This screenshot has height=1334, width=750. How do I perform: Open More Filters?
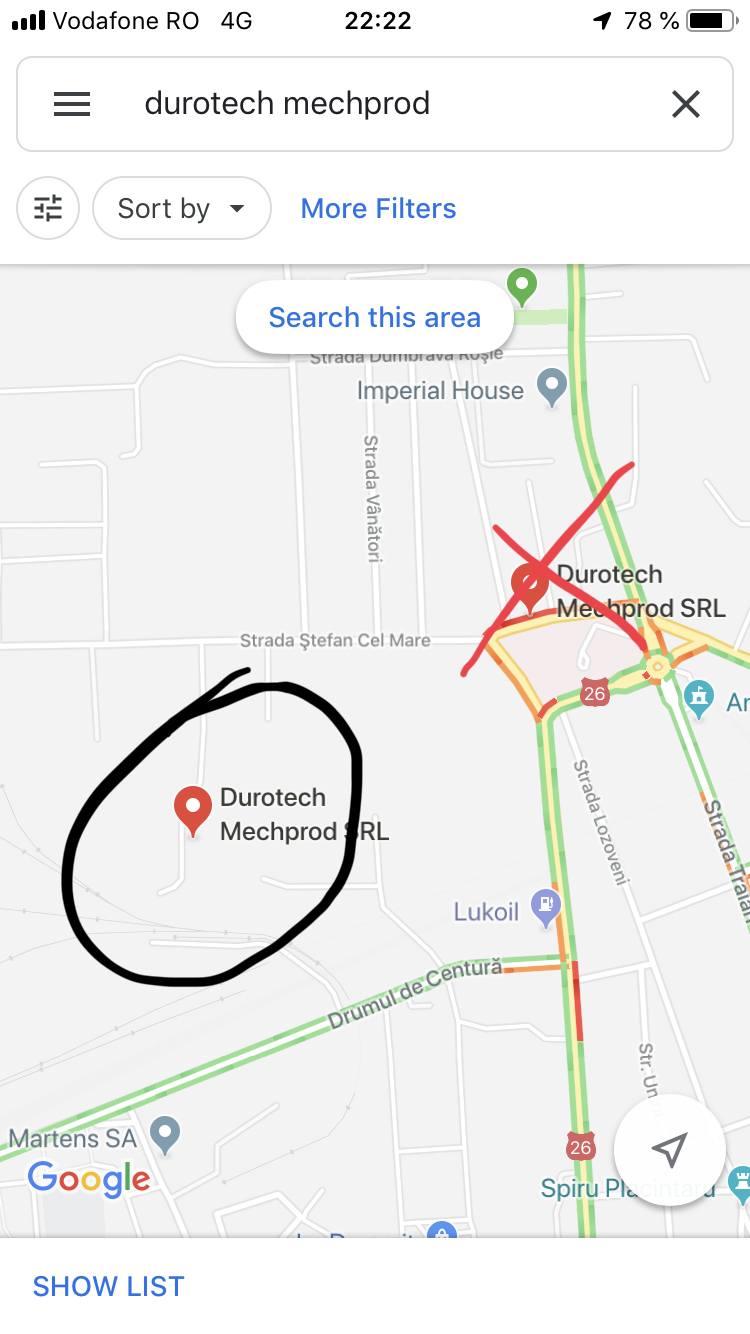point(378,208)
